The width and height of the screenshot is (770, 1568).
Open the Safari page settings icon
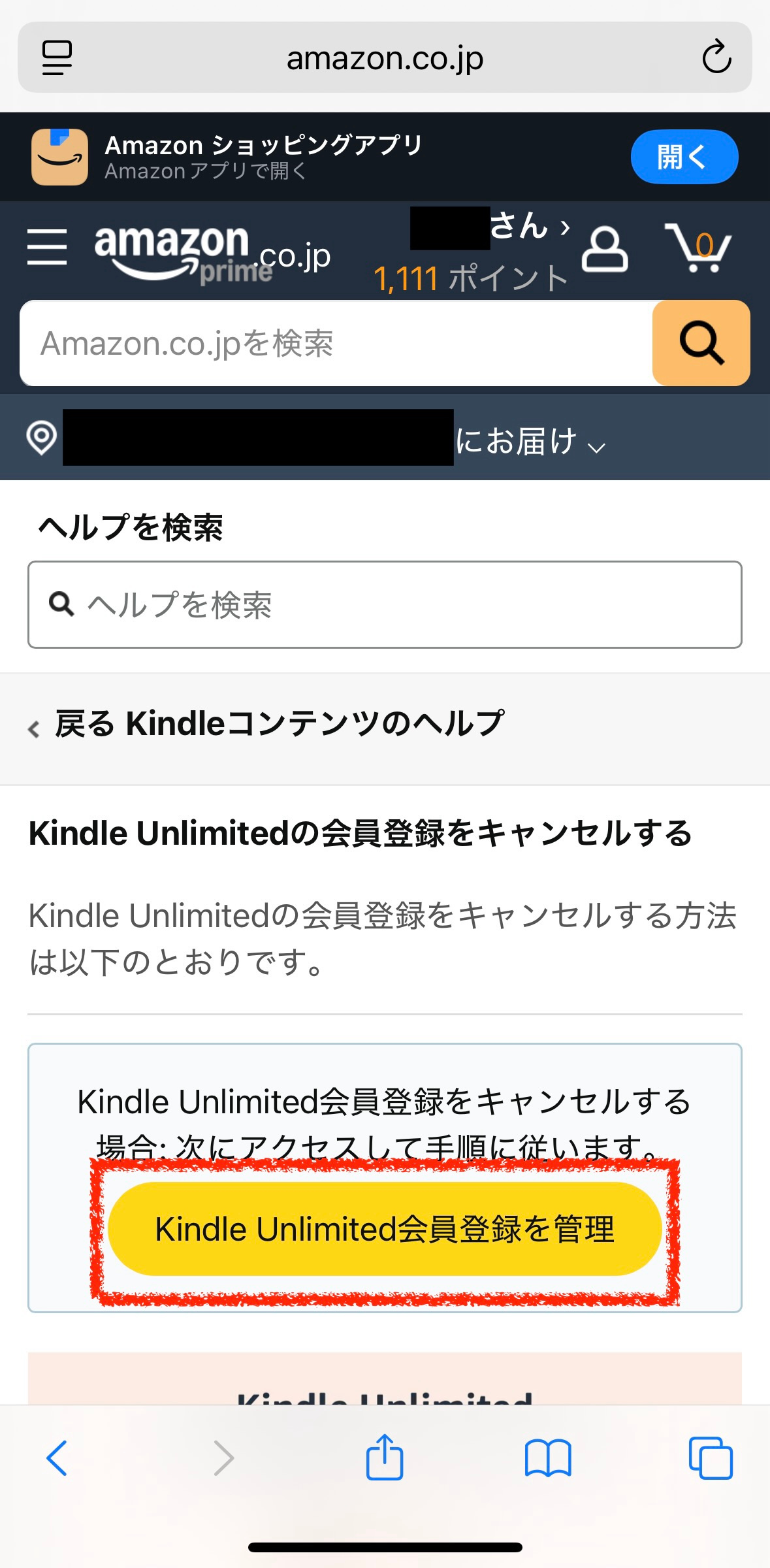point(57,57)
